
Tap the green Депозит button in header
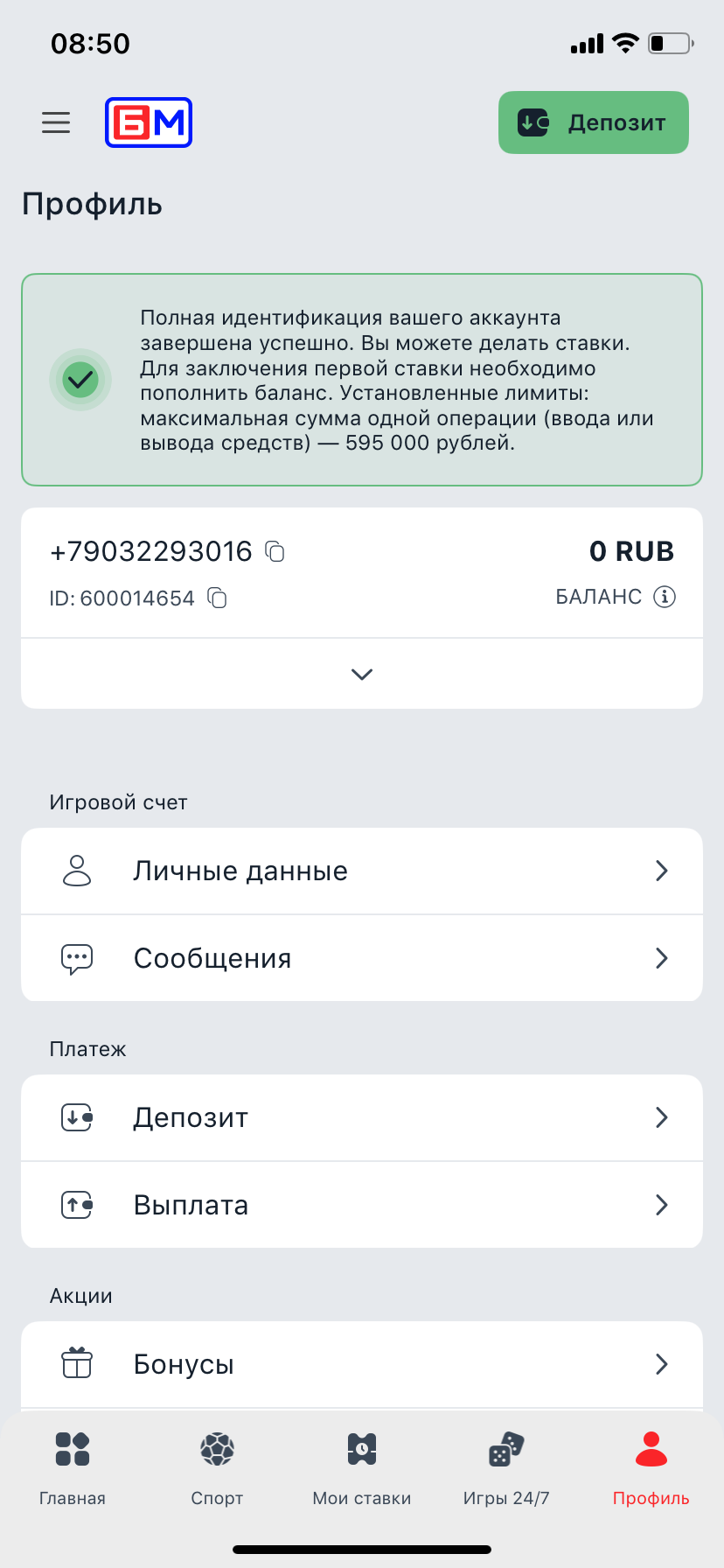coord(594,122)
